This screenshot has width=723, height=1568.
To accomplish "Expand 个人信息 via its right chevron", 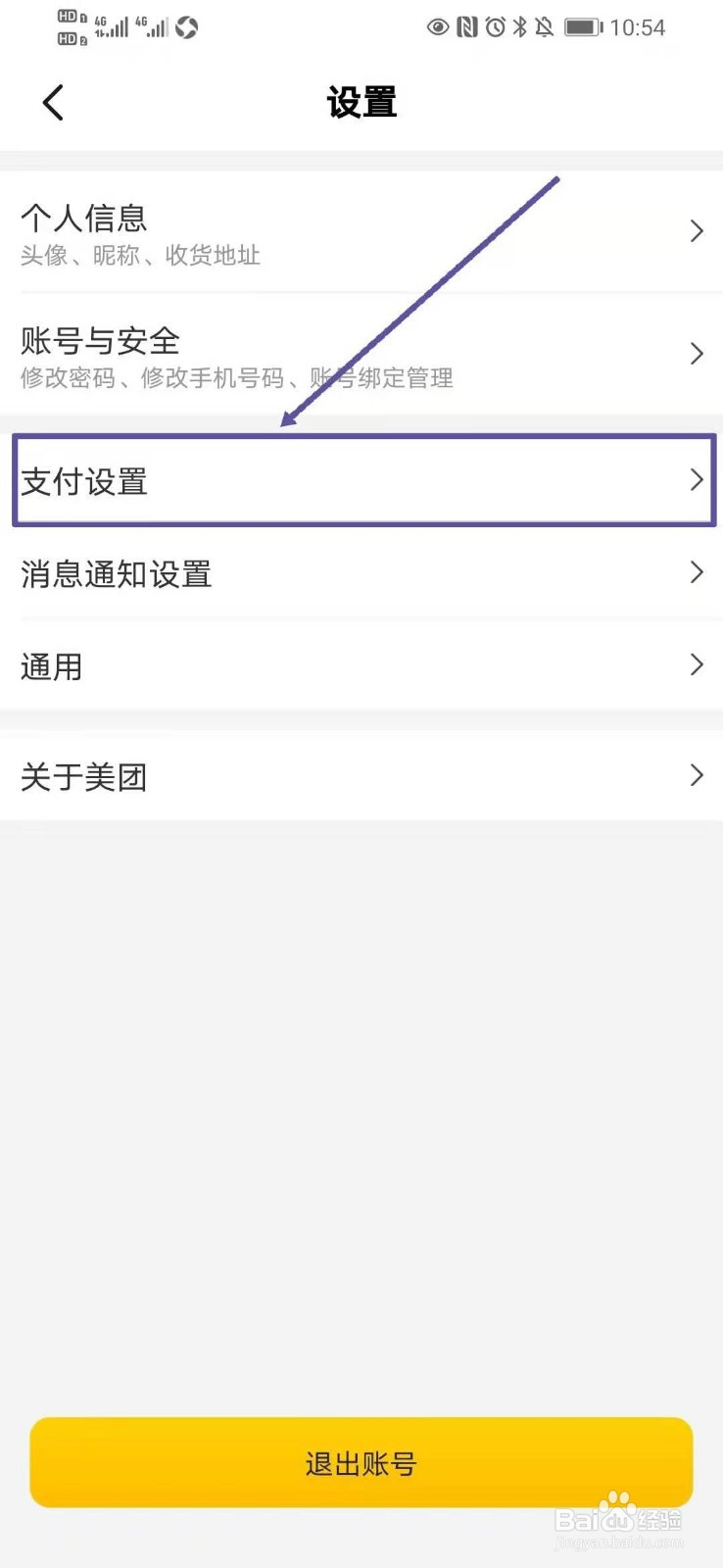I will [696, 230].
